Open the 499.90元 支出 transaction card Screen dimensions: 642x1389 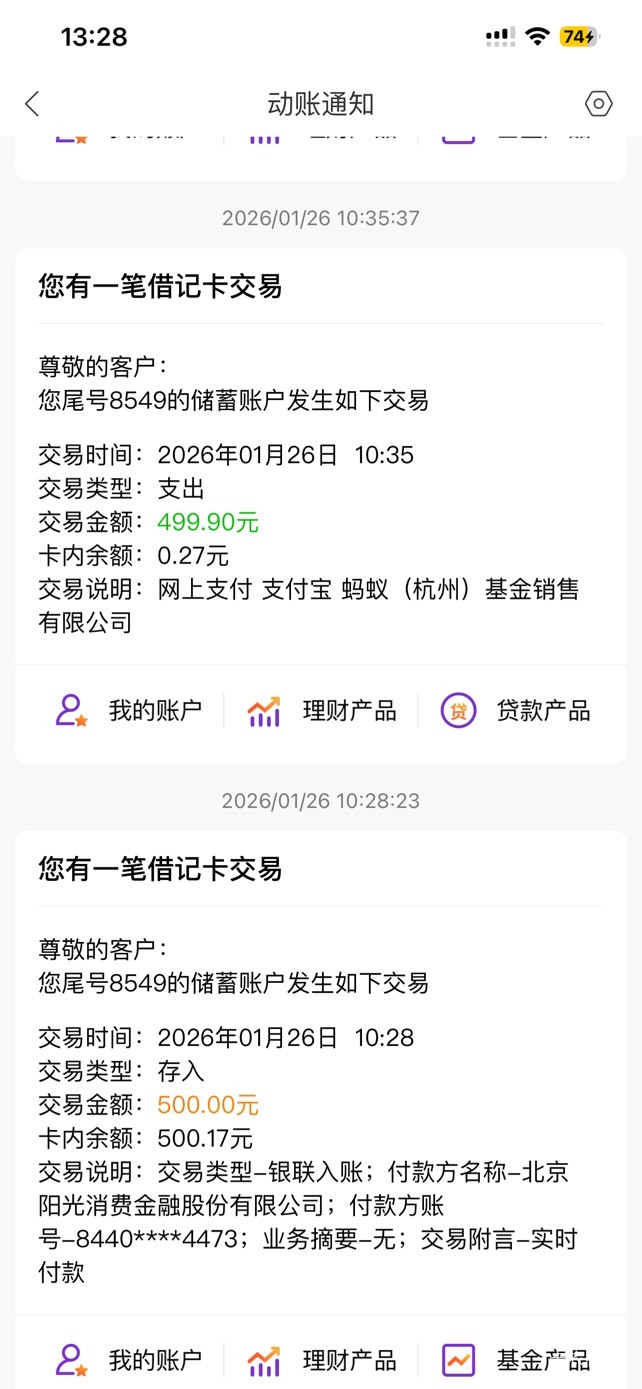[321, 457]
